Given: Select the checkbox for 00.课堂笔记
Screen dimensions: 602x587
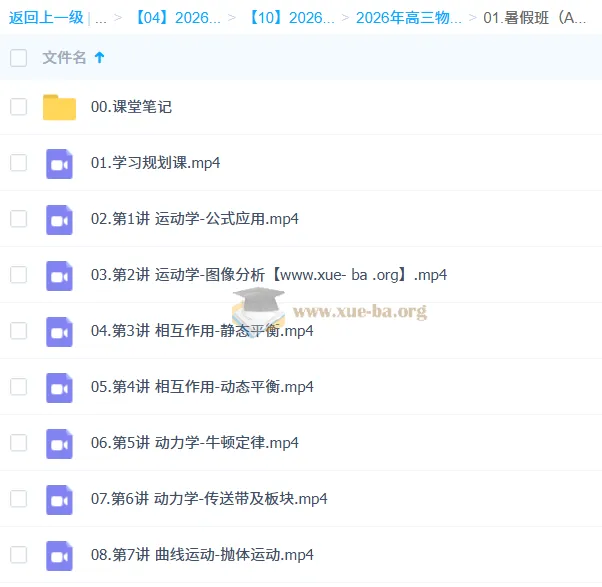Looking at the screenshot, I should (18, 107).
